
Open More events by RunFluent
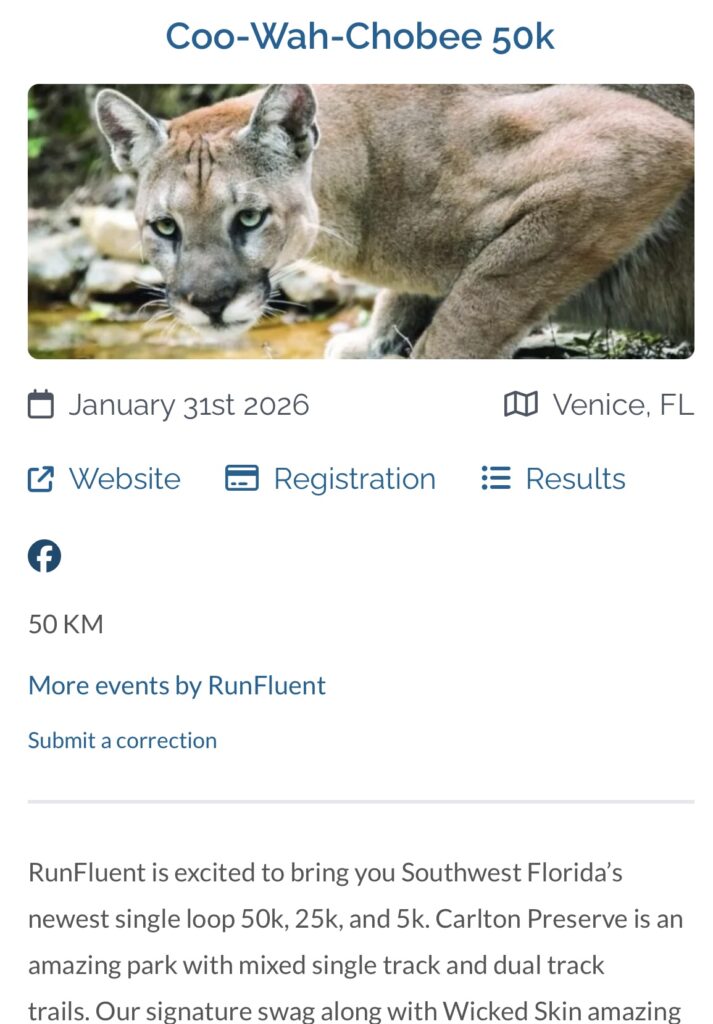click(177, 686)
